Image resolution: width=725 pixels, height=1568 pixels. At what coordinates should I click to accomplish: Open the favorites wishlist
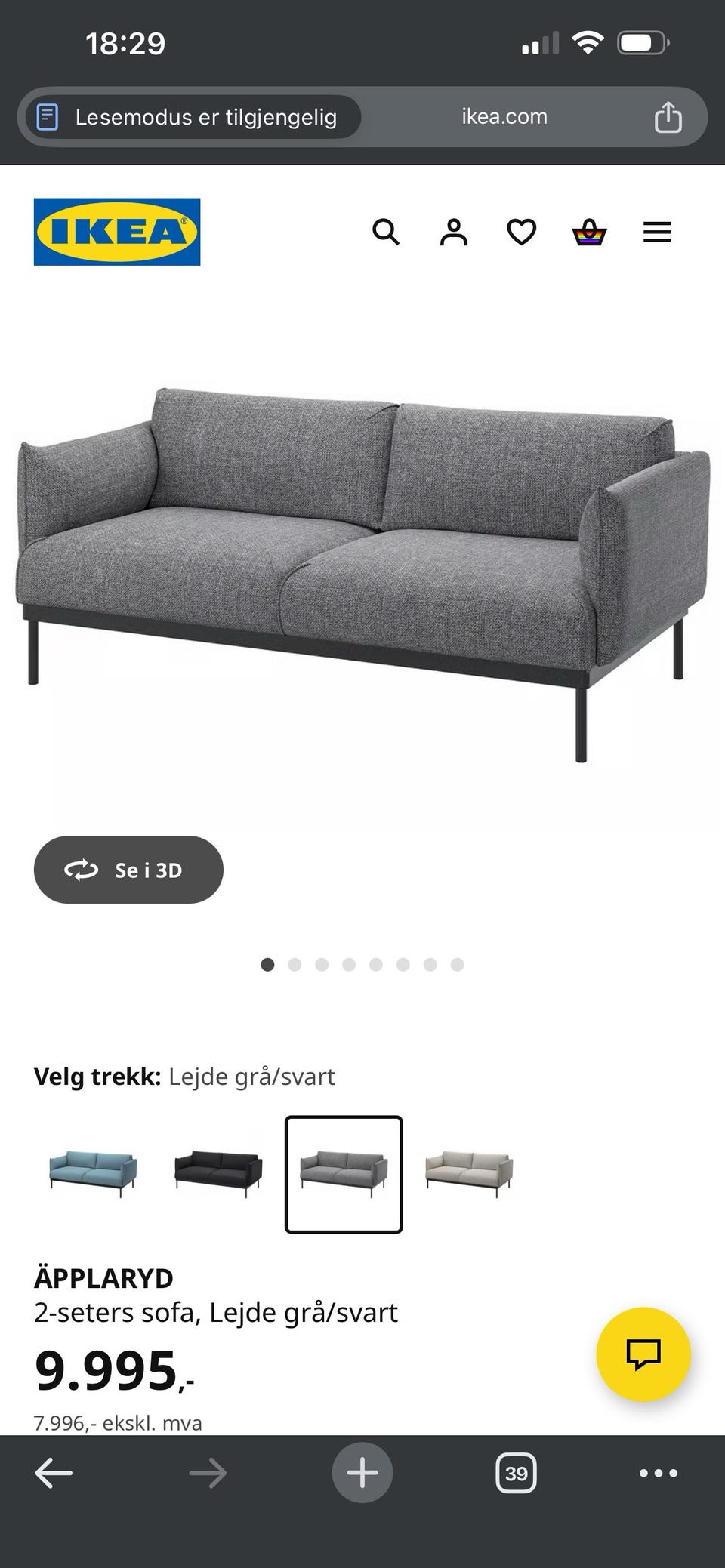tap(520, 232)
